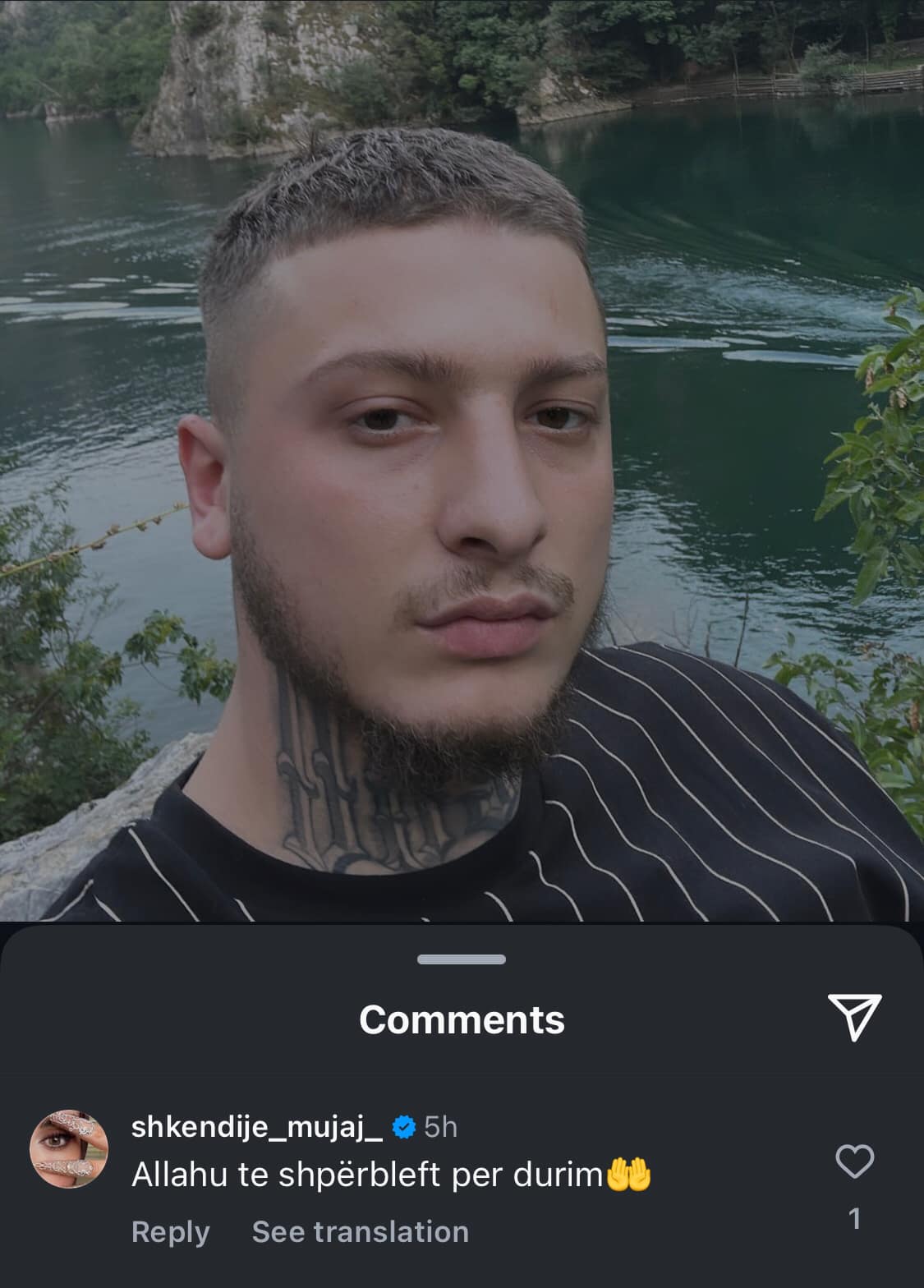
Task: Share the post via the paper plane icon
Action: pyautogui.click(x=854, y=1017)
